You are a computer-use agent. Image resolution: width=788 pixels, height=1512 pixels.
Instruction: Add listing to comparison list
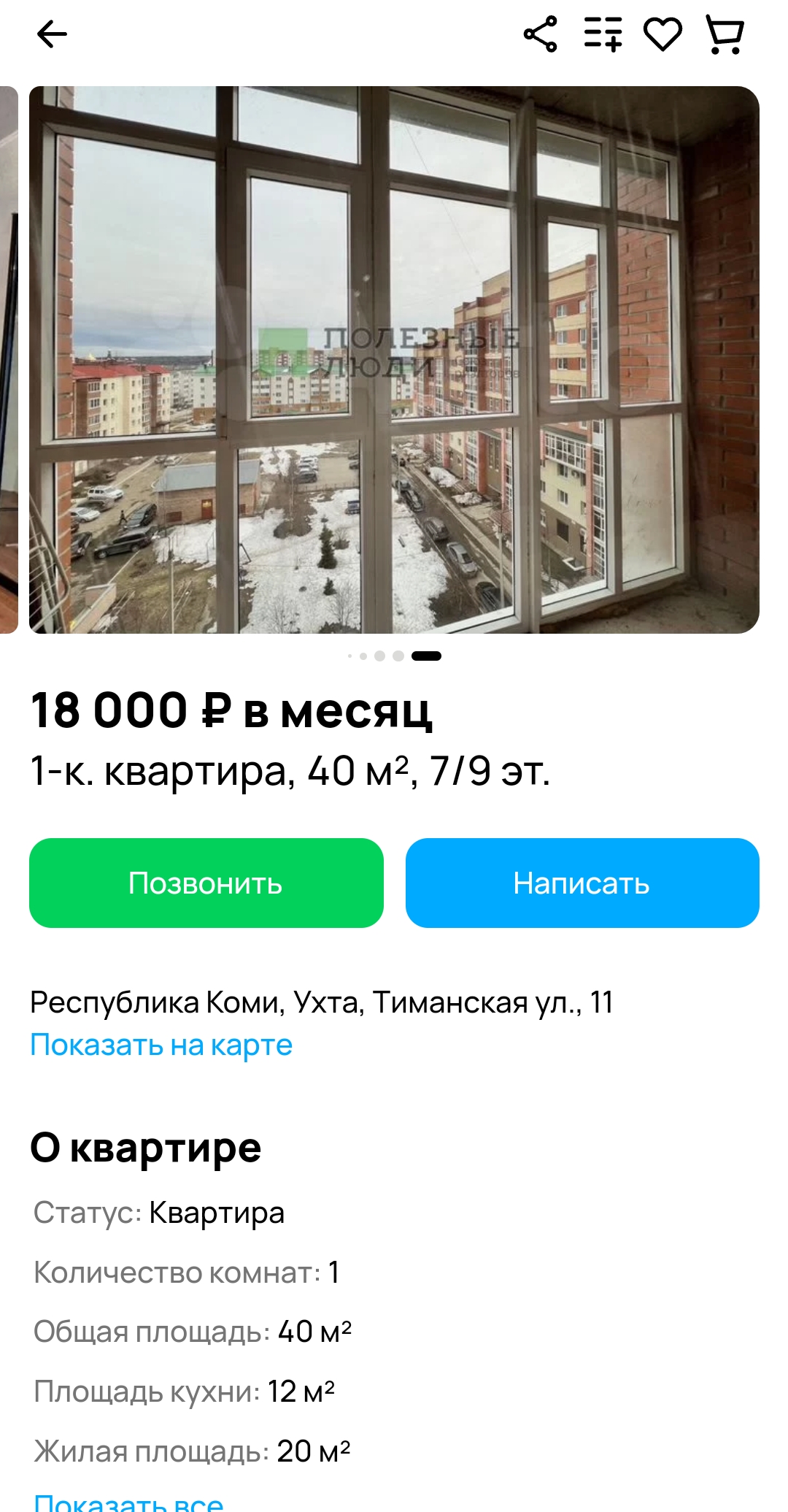click(x=603, y=34)
